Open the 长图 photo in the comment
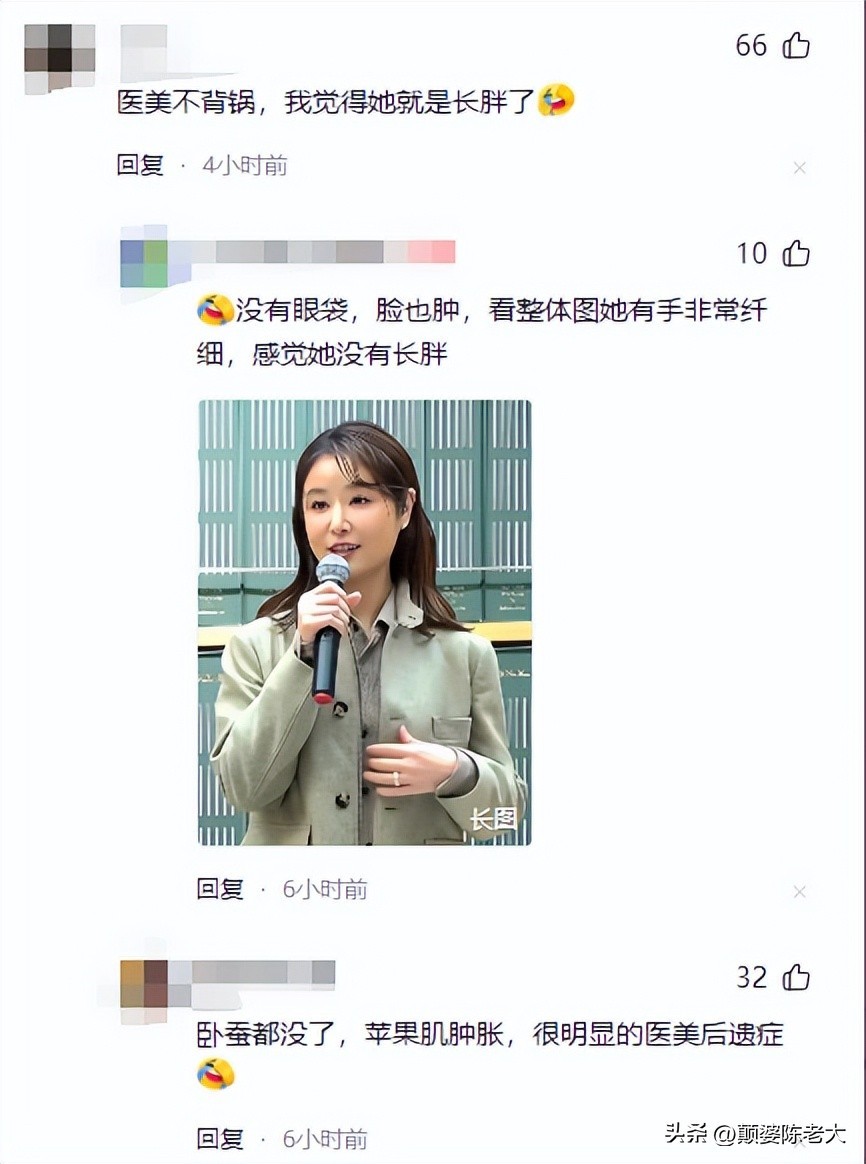 tap(364, 622)
